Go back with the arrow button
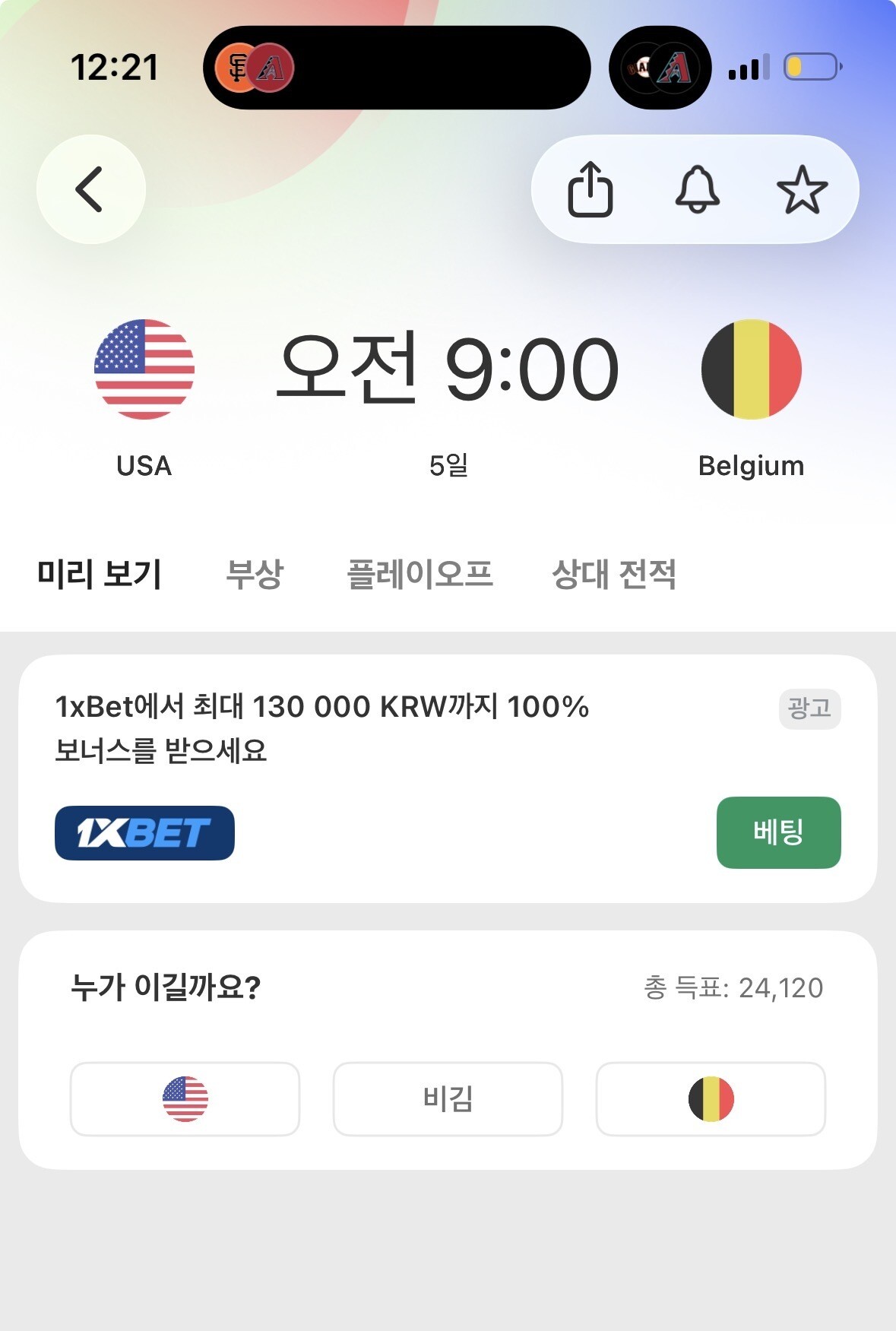The image size is (896, 1331). point(90,189)
